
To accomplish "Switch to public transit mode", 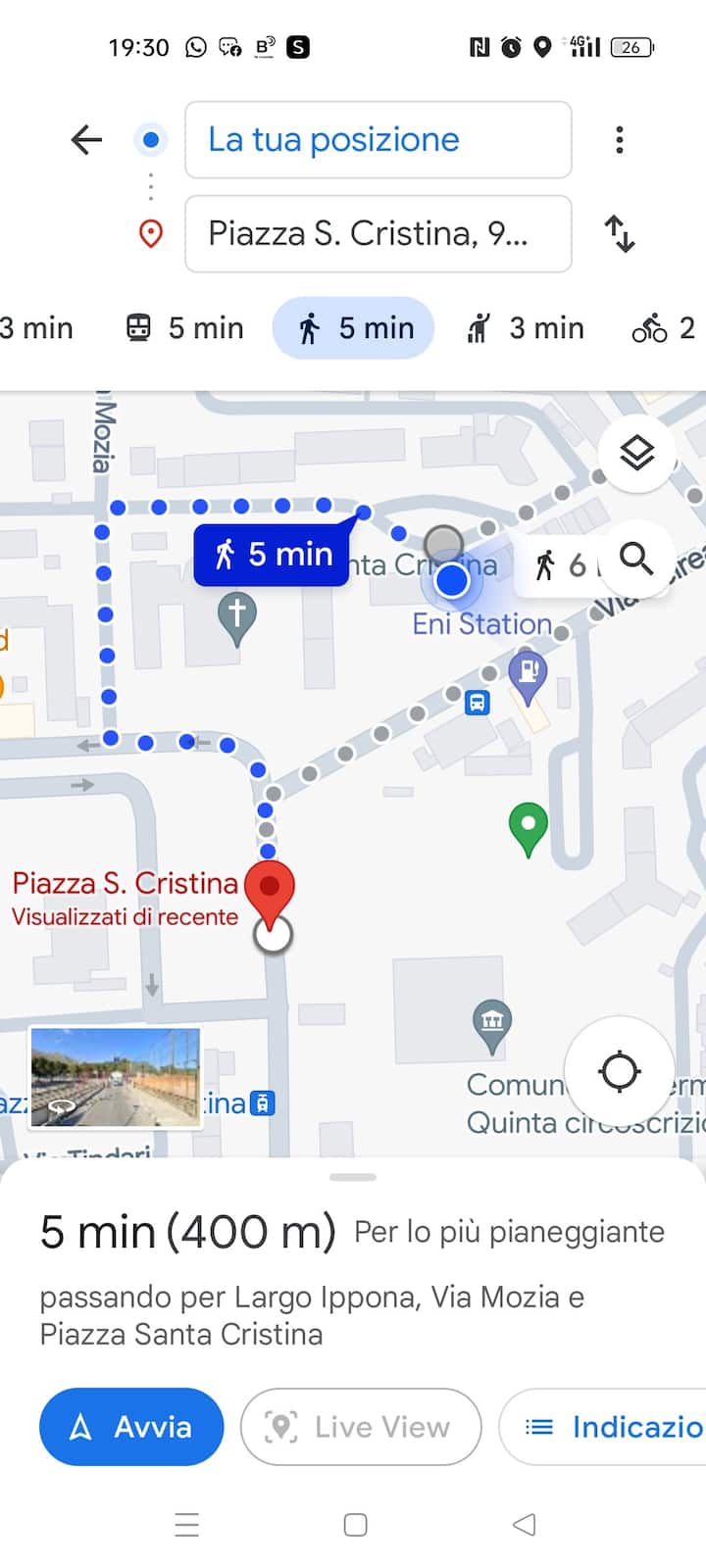I will click(185, 328).
